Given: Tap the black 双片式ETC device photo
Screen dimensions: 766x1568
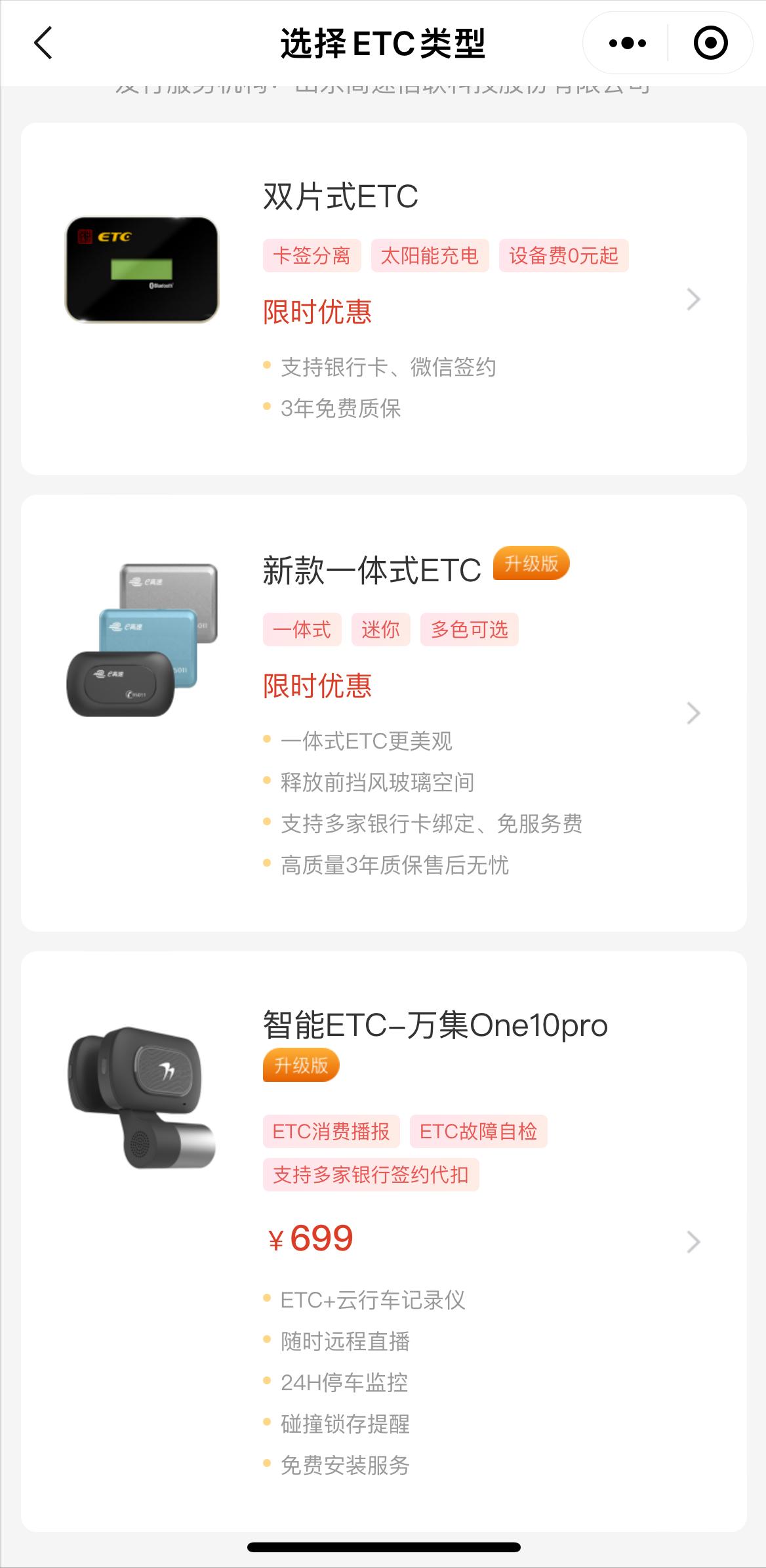Looking at the screenshot, I should click(144, 265).
